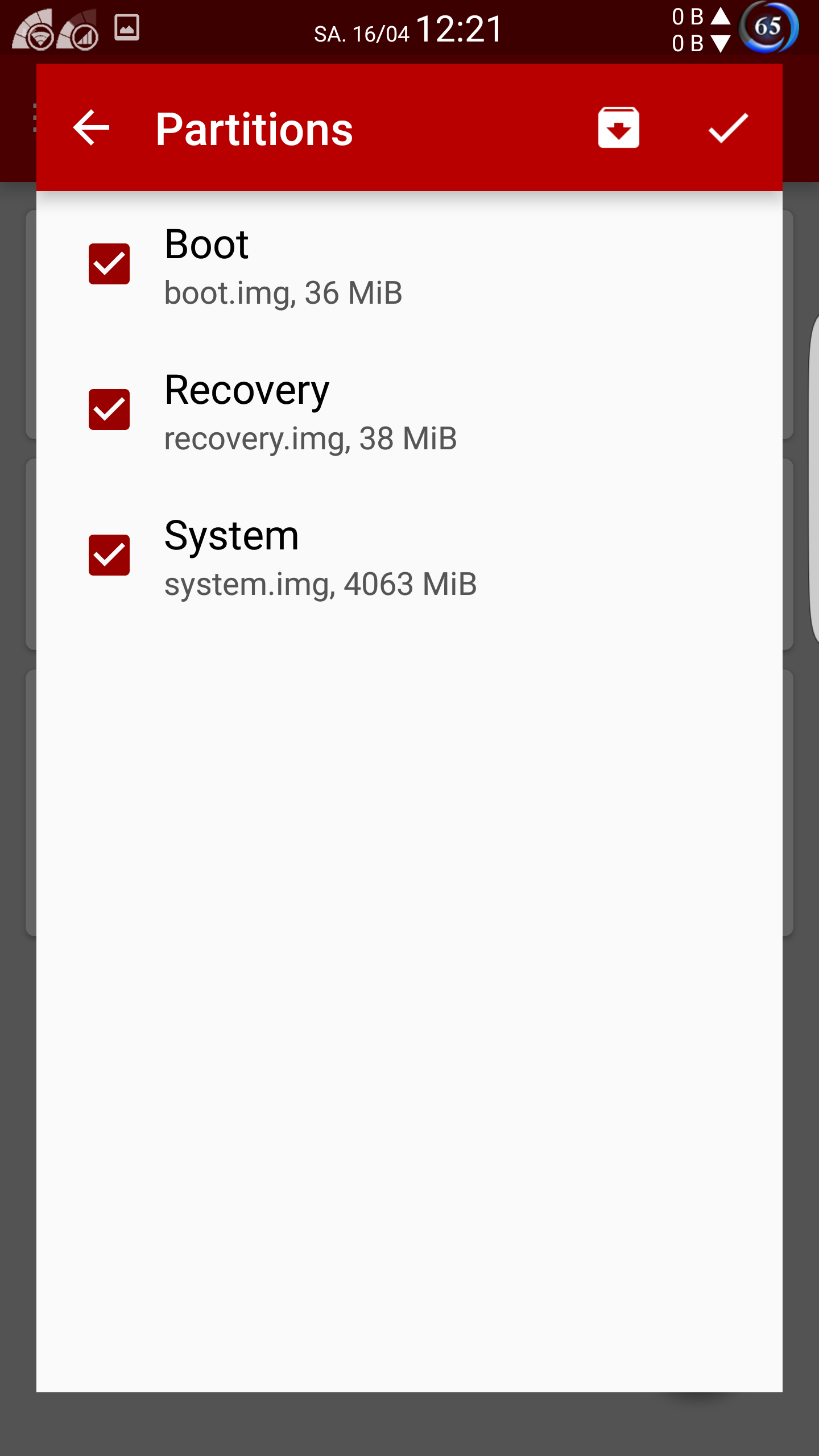This screenshot has height=1456, width=819.
Task: Go back from Partitions screen
Action: [91, 127]
